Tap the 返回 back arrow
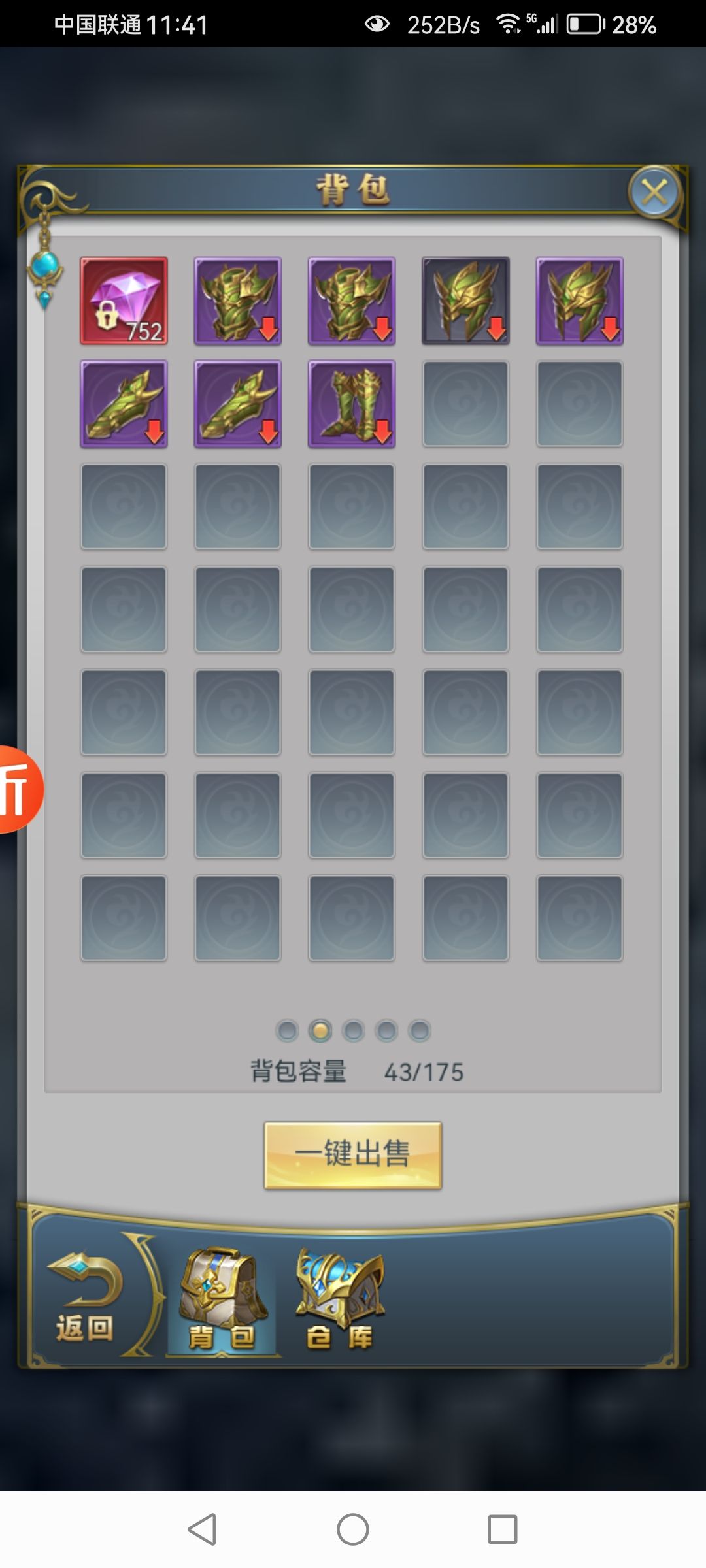Image resolution: width=706 pixels, height=1568 pixels. click(85, 1299)
